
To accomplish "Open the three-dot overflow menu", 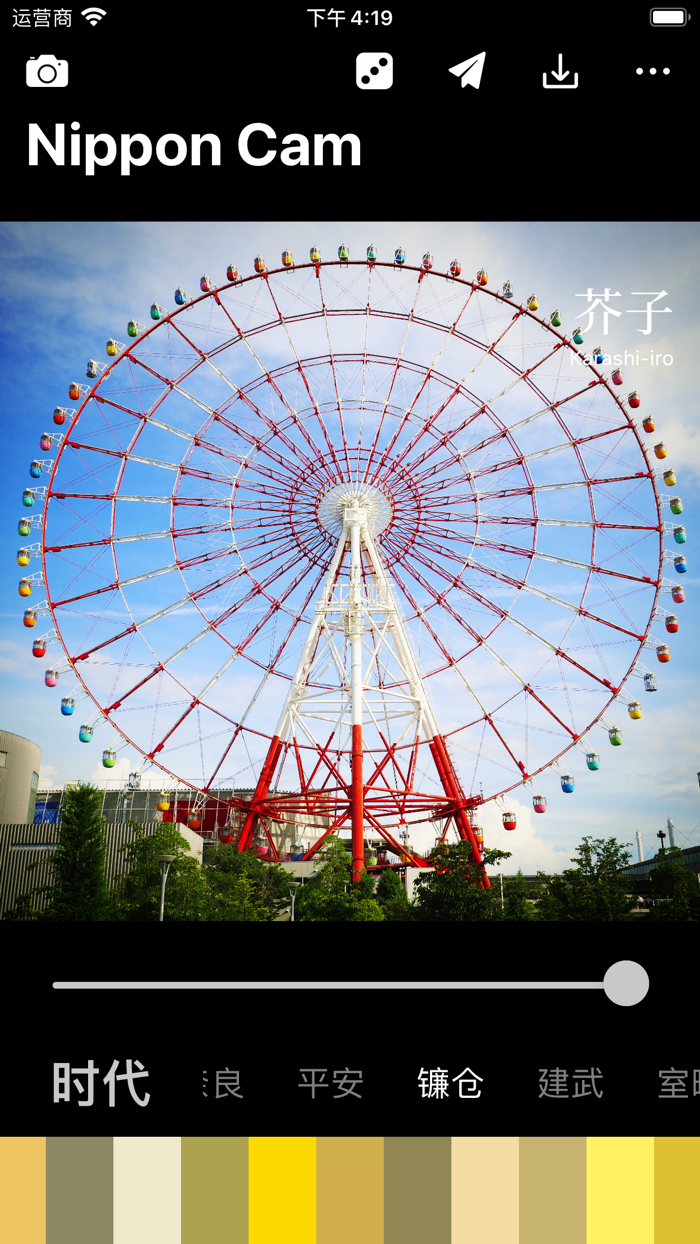I will pos(653,72).
